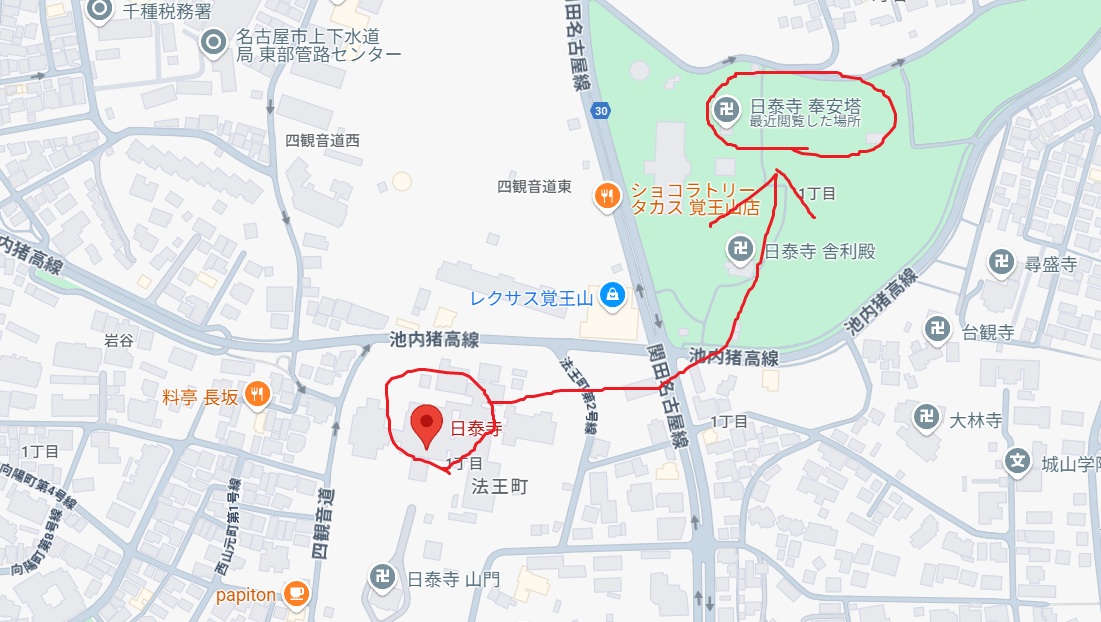Open the 日泰寺 奉安塔 temple marker
The height and width of the screenshot is (622, 1101).
pos(730,108)
